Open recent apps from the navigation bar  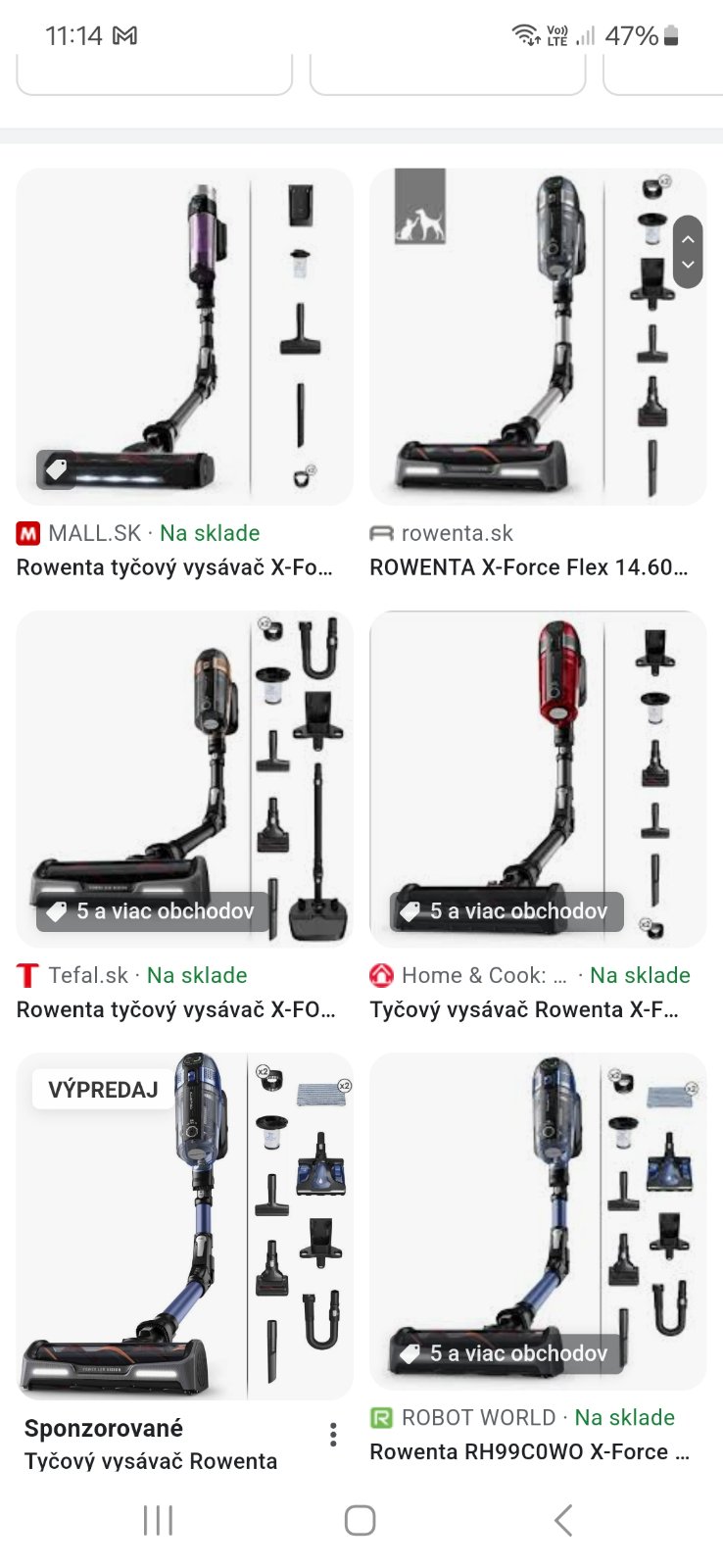pyautogui.click(x=158, y=1520)
